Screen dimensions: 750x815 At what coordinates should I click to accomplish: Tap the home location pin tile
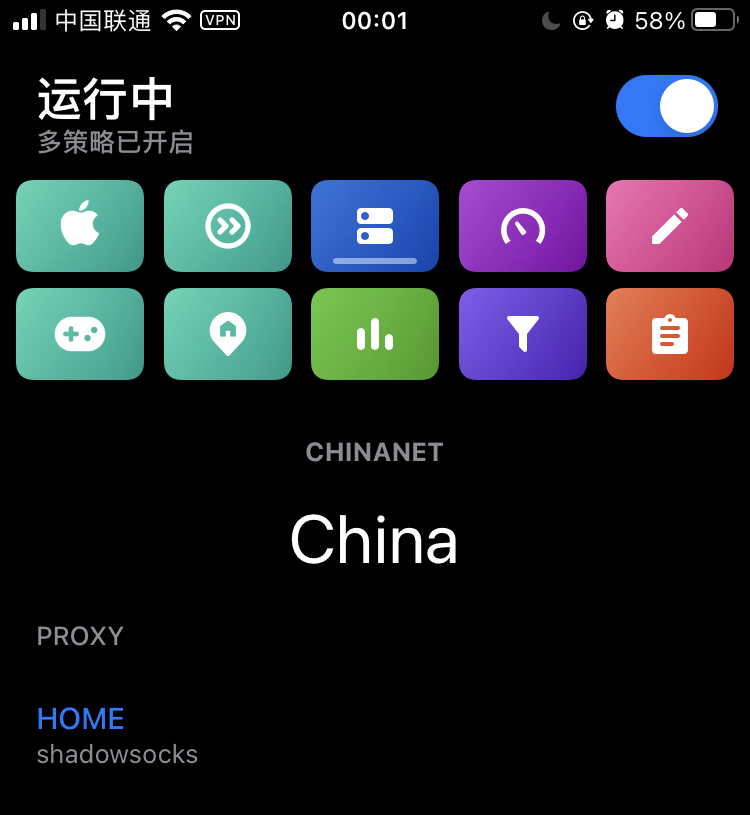(228, 334)
